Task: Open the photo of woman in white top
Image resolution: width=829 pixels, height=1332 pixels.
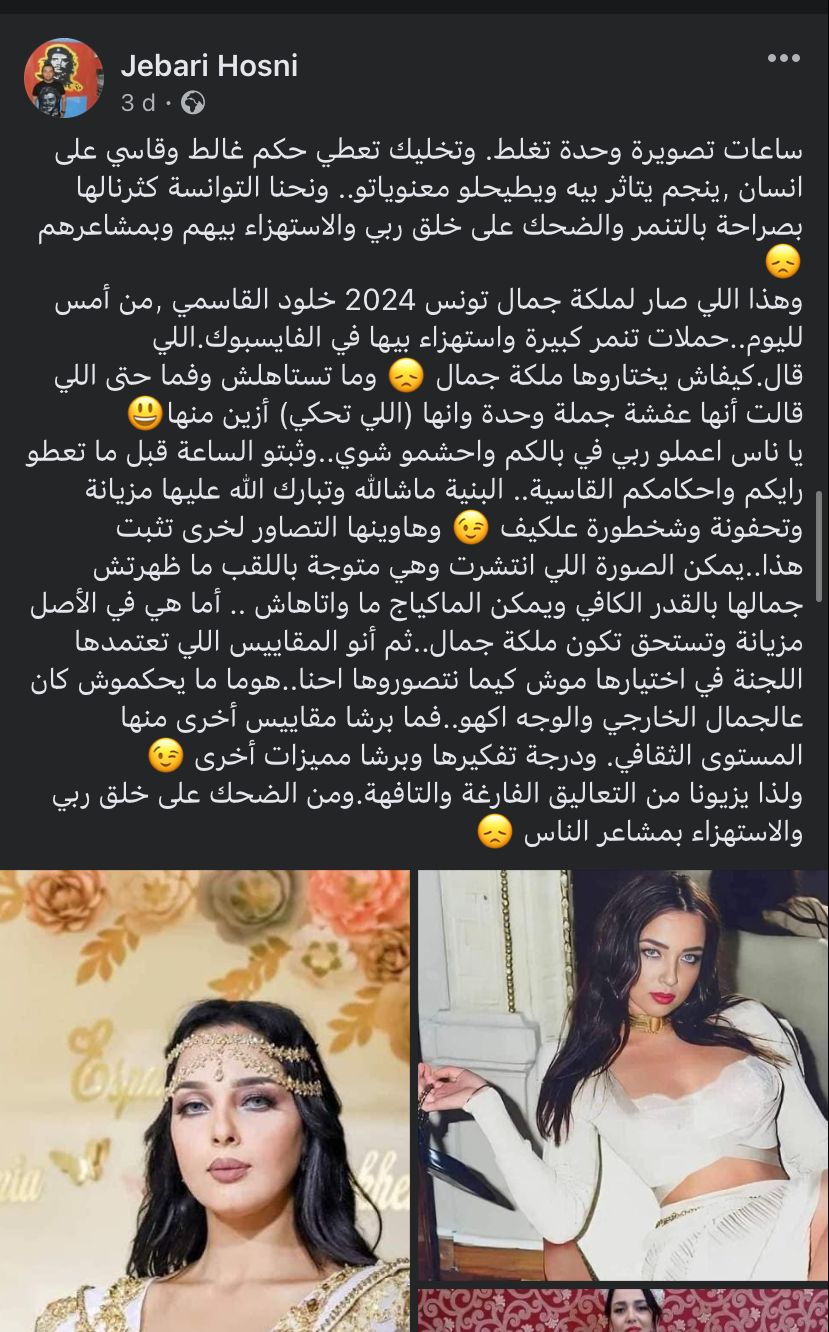Action: pos(622,1075)
